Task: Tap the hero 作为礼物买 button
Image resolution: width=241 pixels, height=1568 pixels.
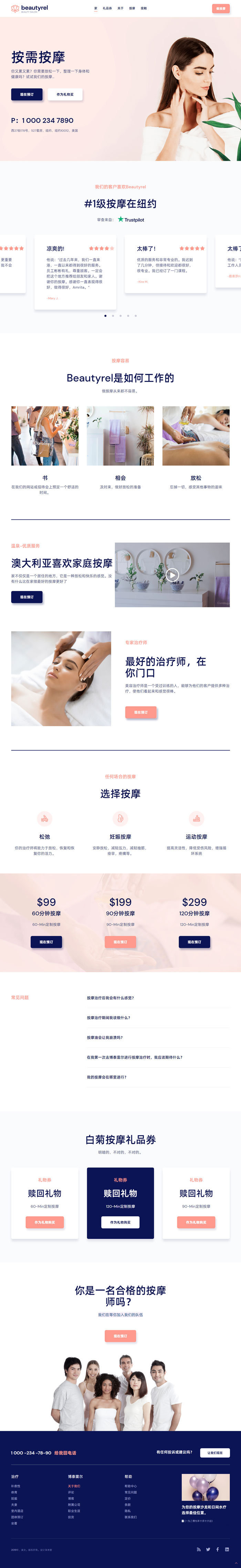Action: (x=65, y=94)
